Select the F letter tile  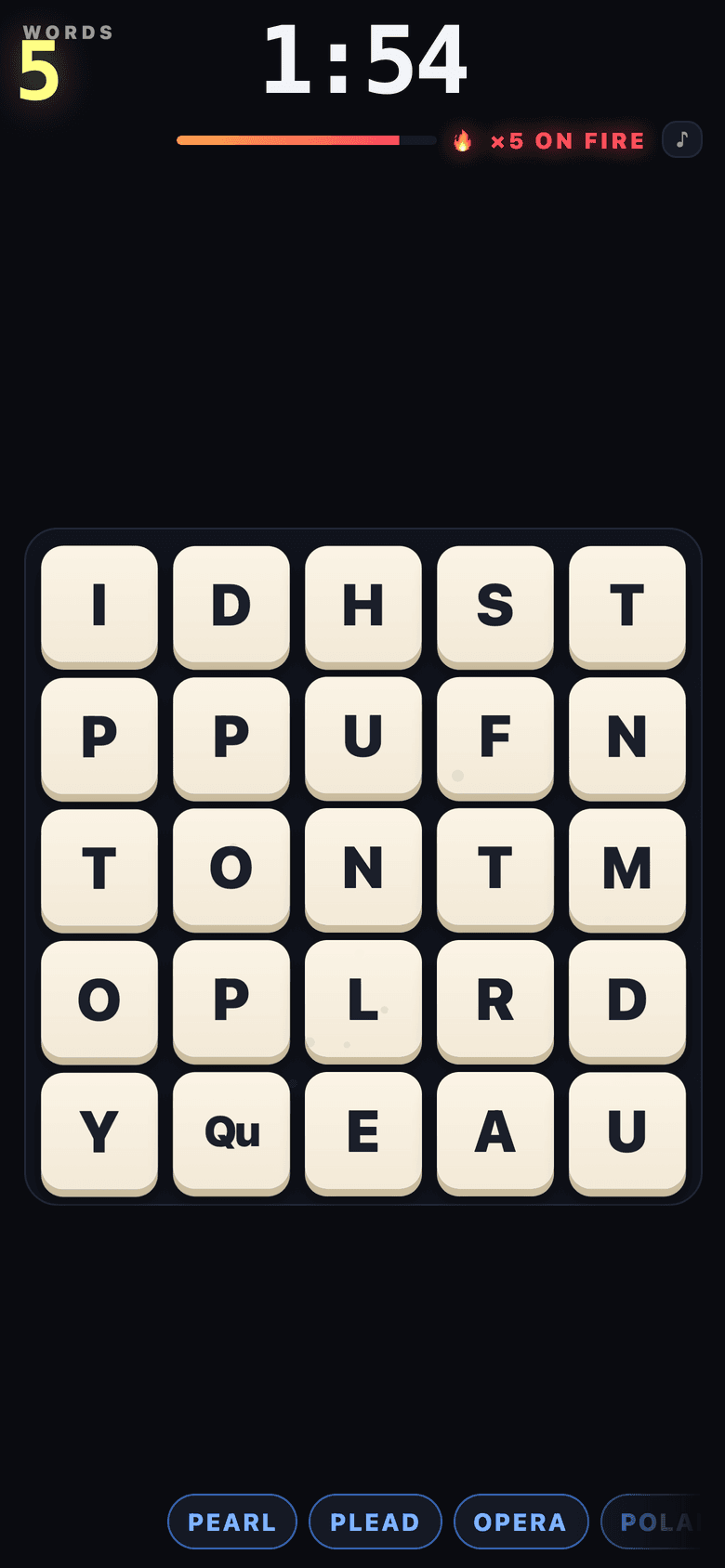click(x=495, y=738)
